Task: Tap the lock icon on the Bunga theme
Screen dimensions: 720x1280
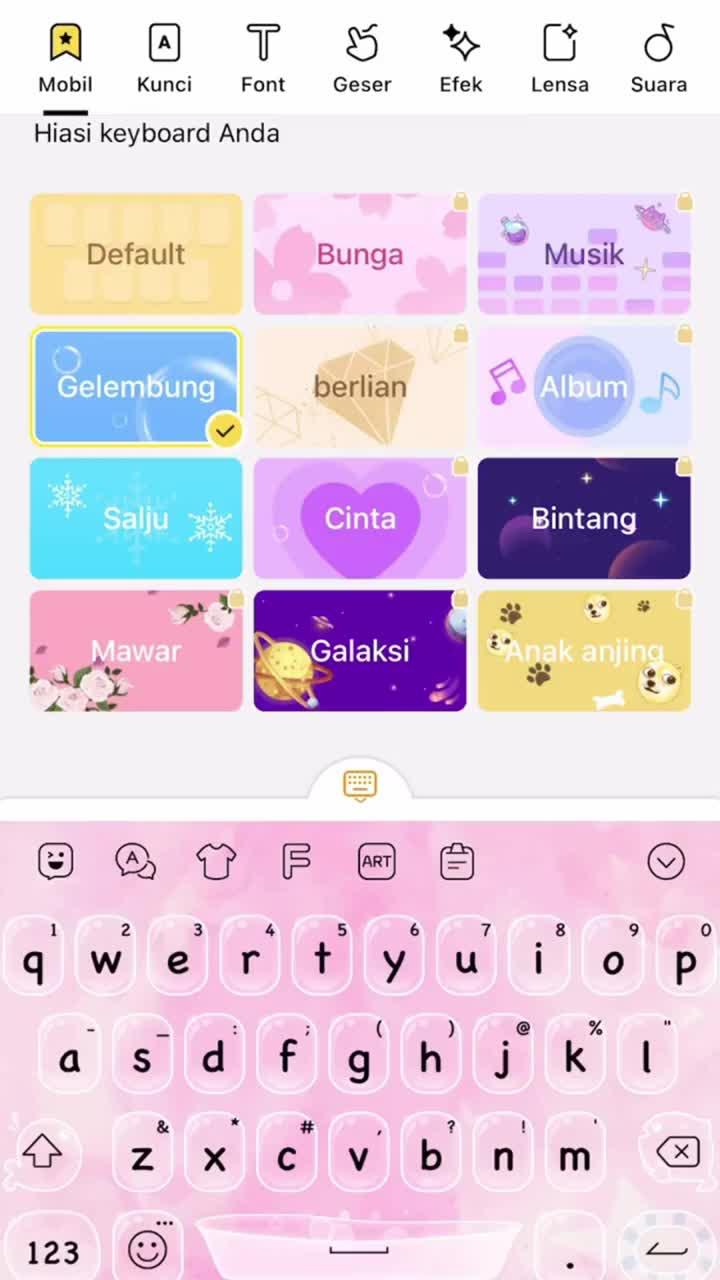Action: (x=460, y=200)
